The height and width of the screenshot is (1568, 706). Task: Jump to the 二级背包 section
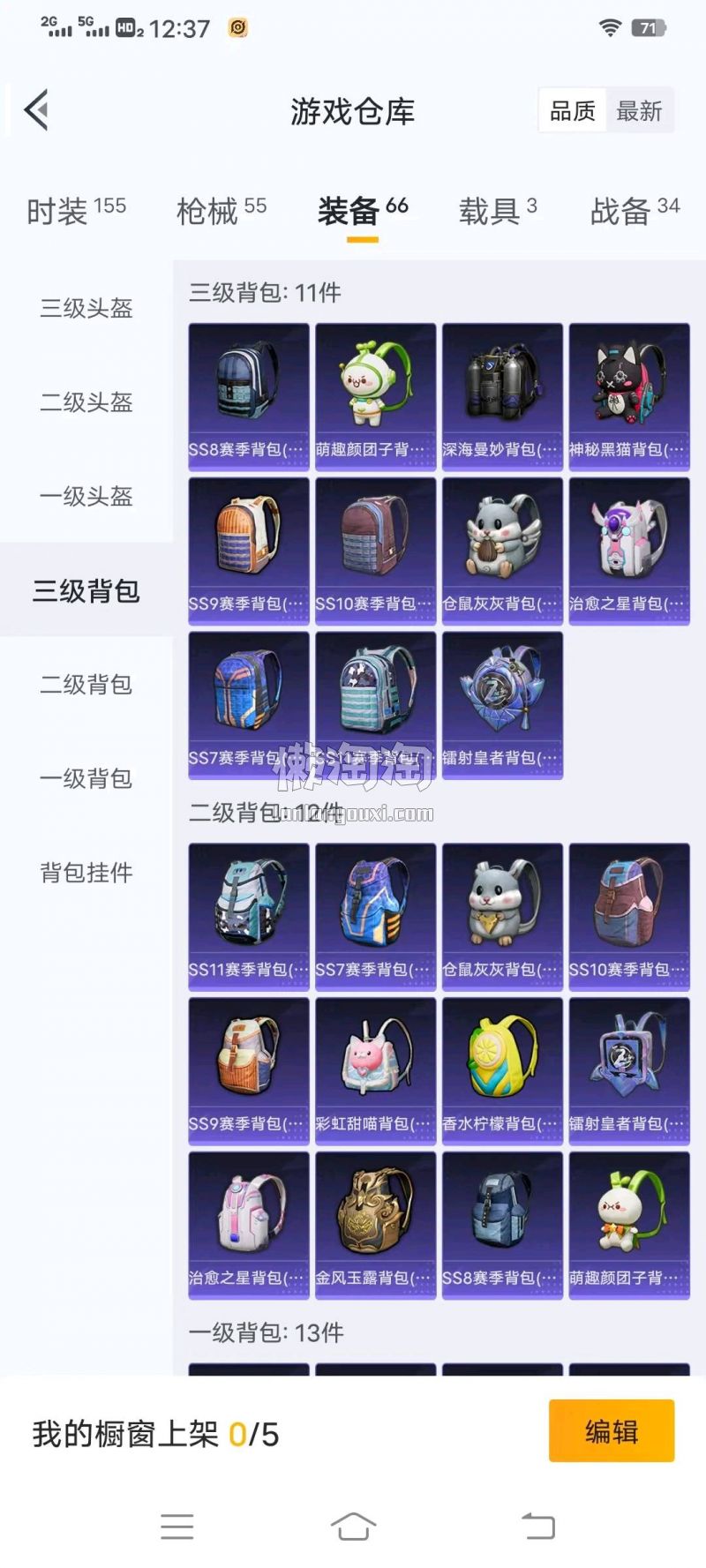coord(86,684)
